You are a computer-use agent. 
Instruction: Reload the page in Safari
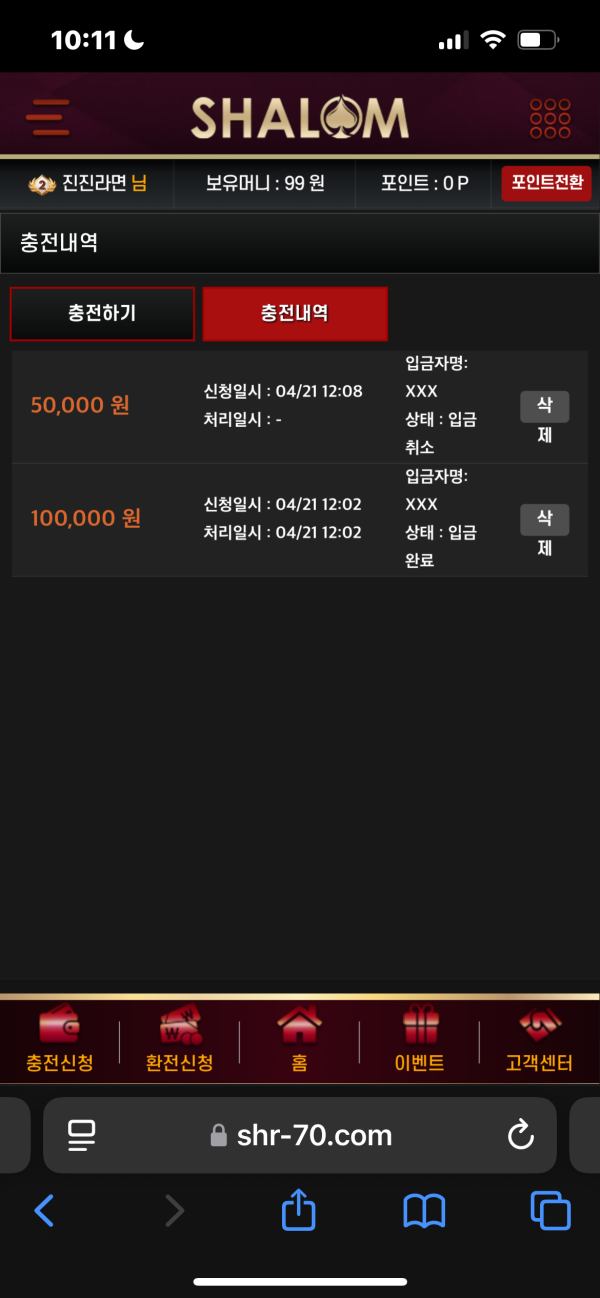pyautogui.click(x=520, y=1135)
